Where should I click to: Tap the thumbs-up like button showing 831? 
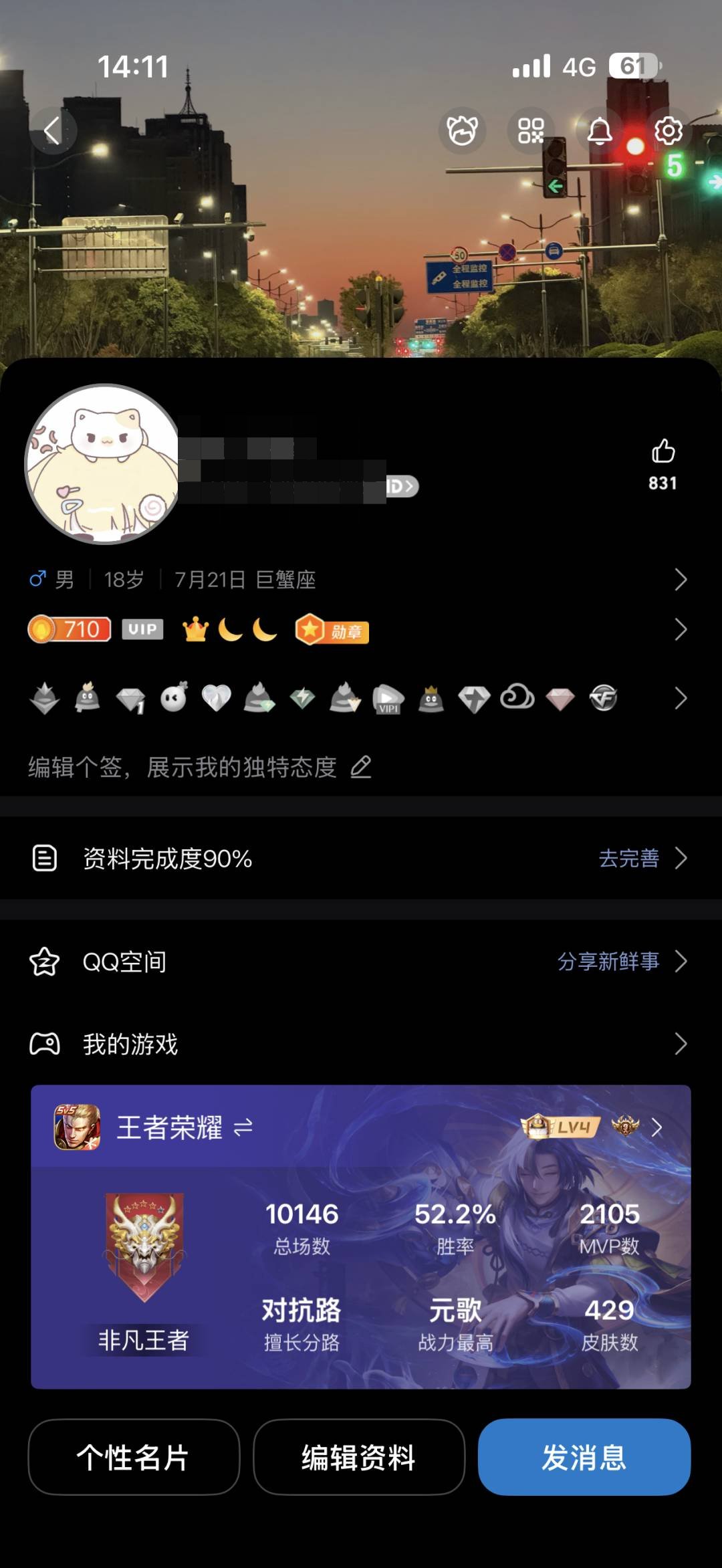(664, 453)
